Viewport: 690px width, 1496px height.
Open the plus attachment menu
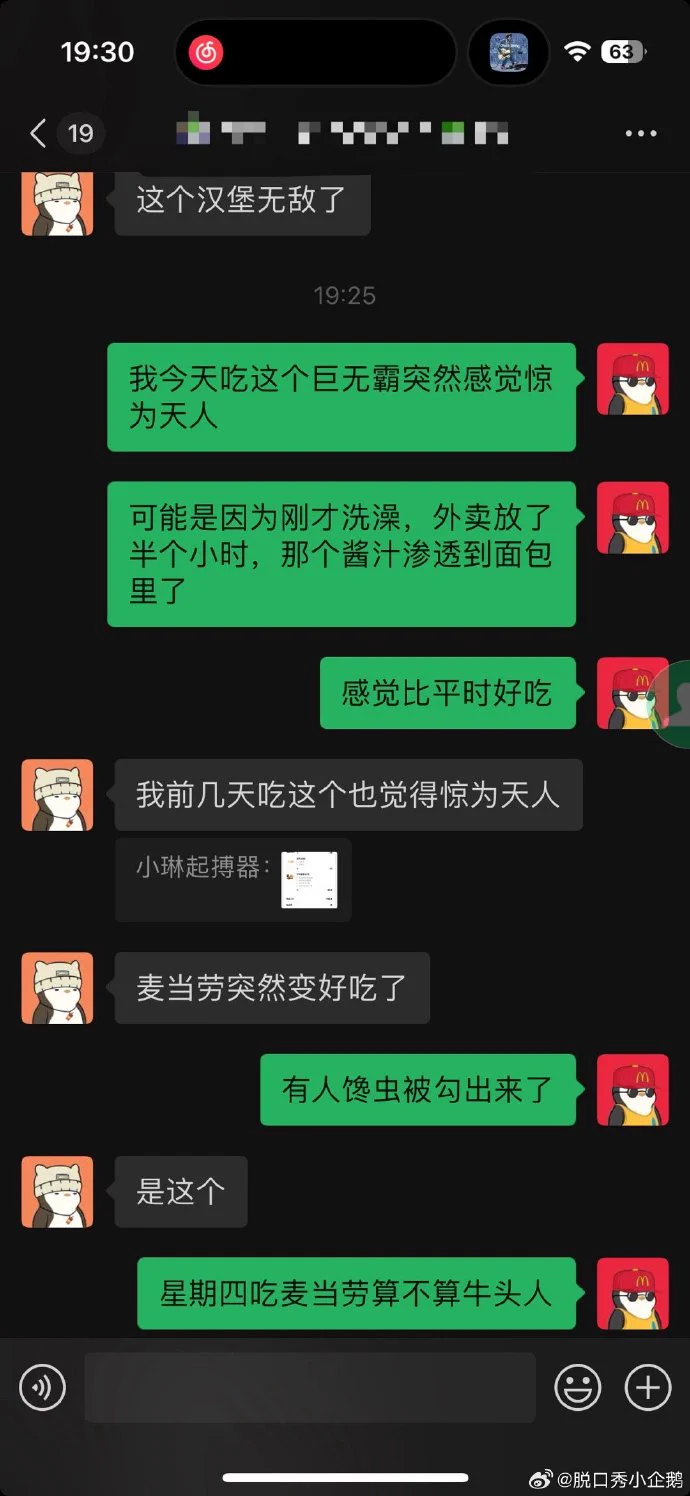pyautogui.click(x=648, y=1387)
